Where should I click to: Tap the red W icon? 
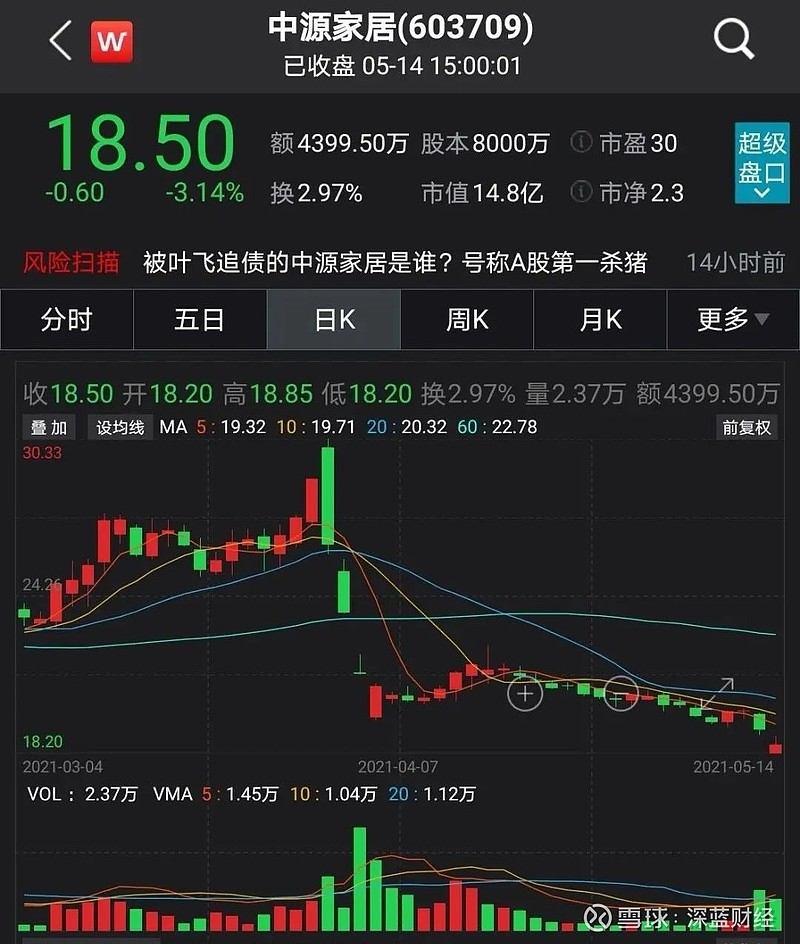coord(111,42)
